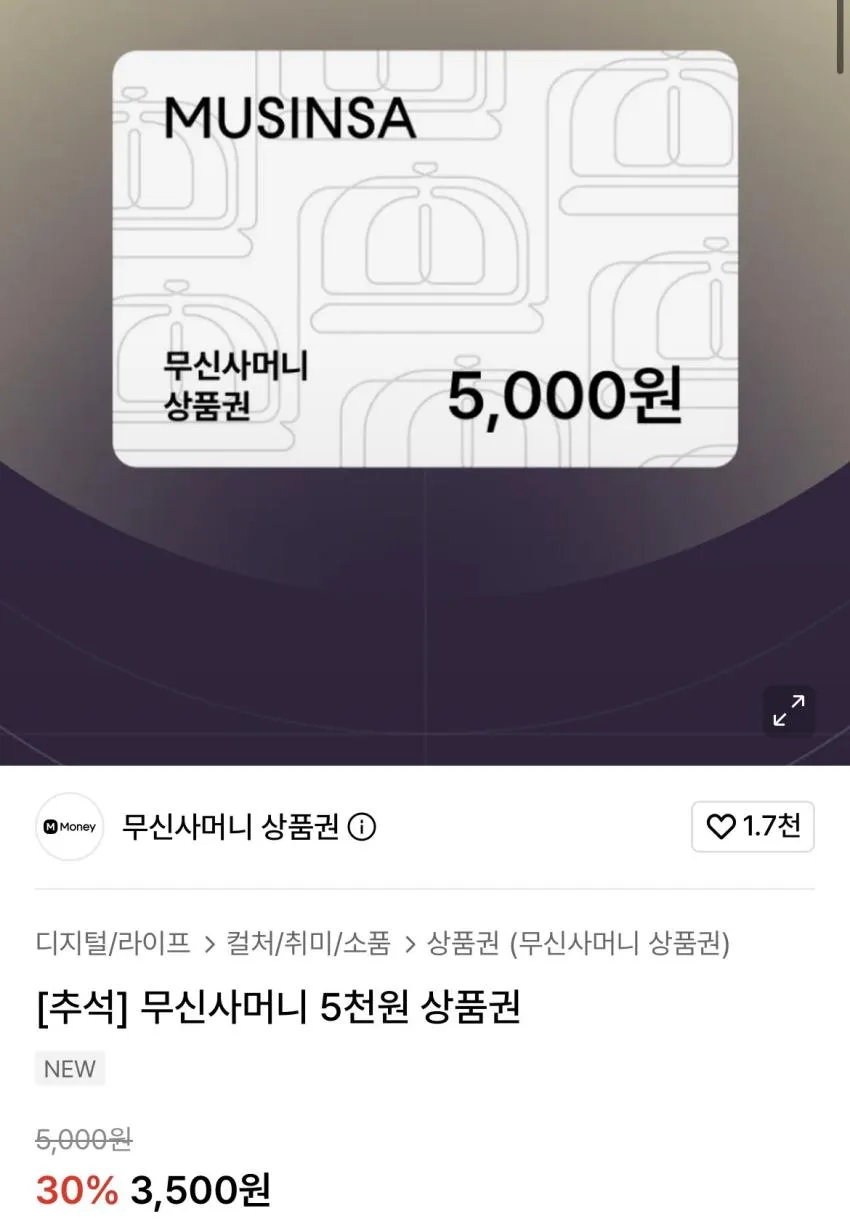Go to the 디지털/라이프 category
This screenshot has height=1219, width=850.
click(x=113, y=942)
